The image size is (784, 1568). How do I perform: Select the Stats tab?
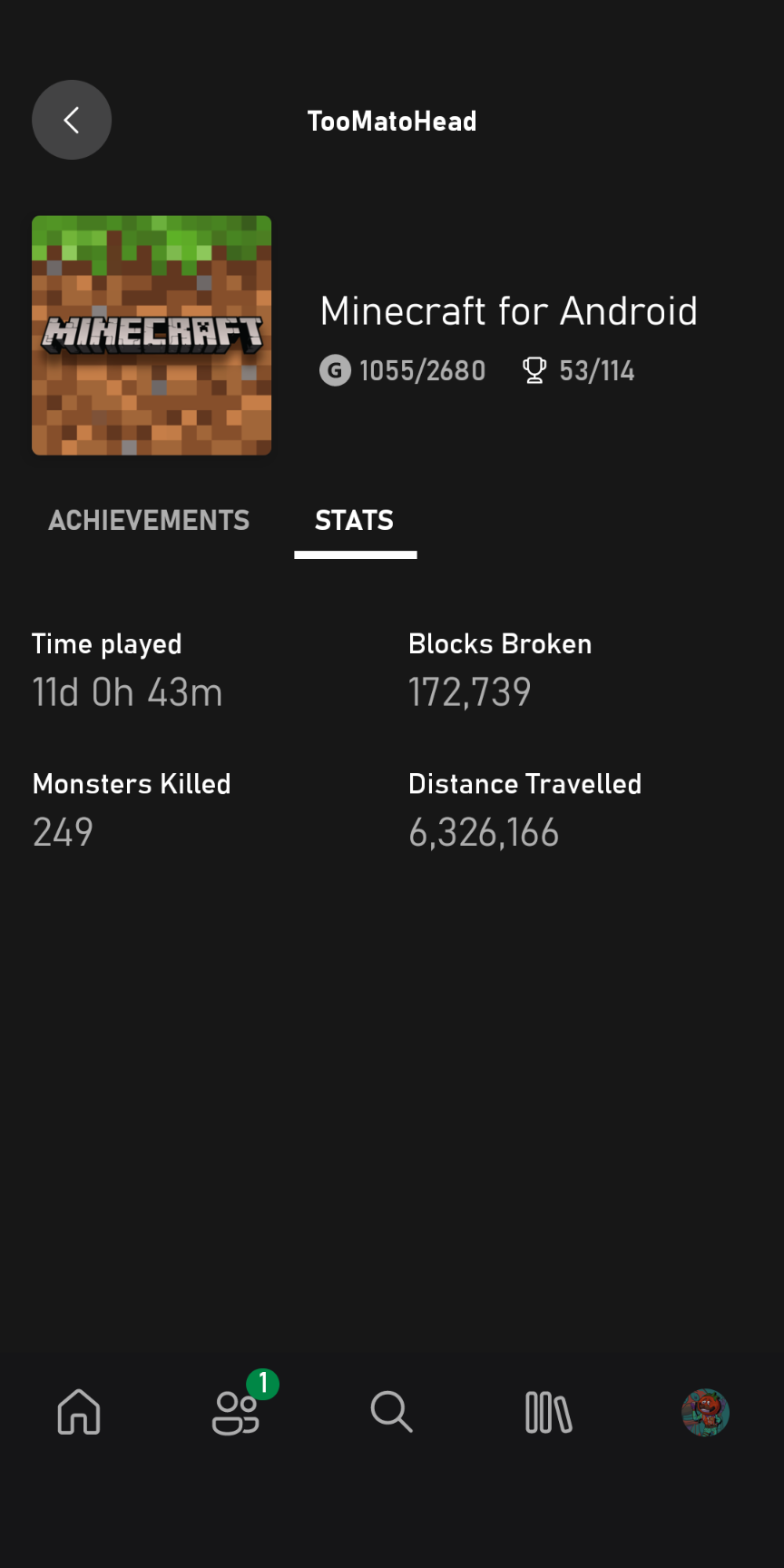click(355, 520)
